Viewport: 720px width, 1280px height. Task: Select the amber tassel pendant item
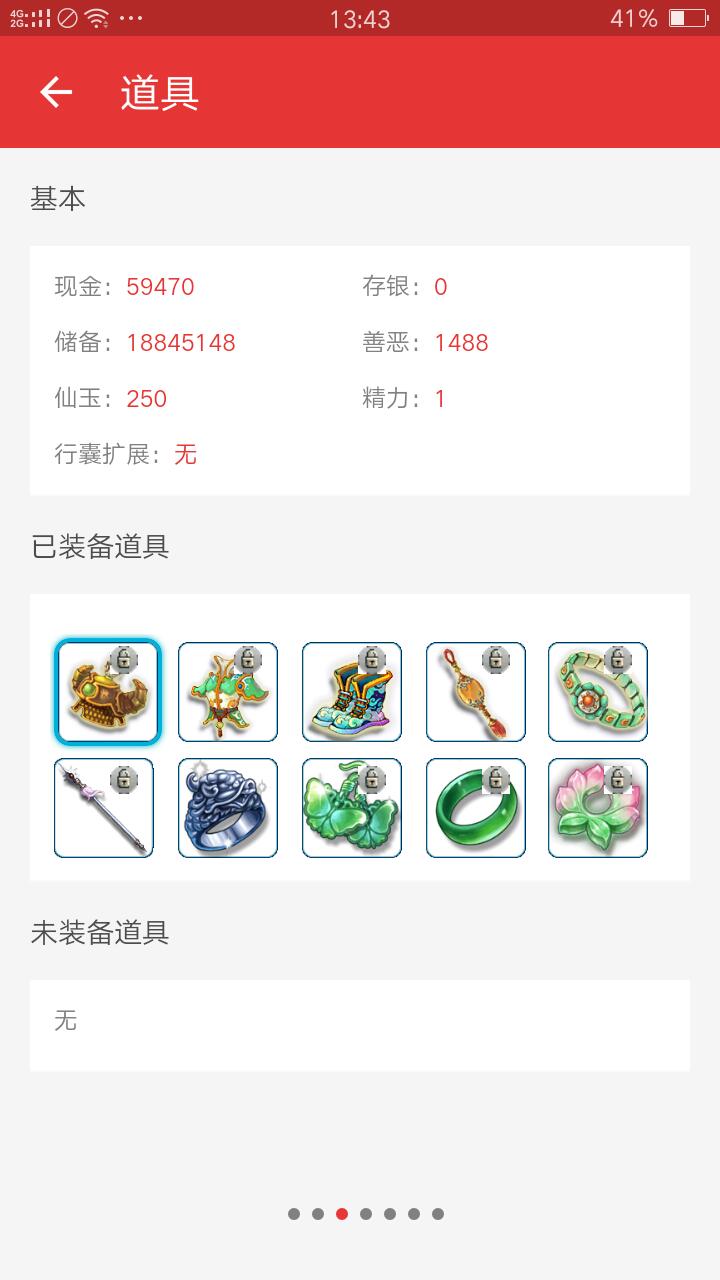476,692
